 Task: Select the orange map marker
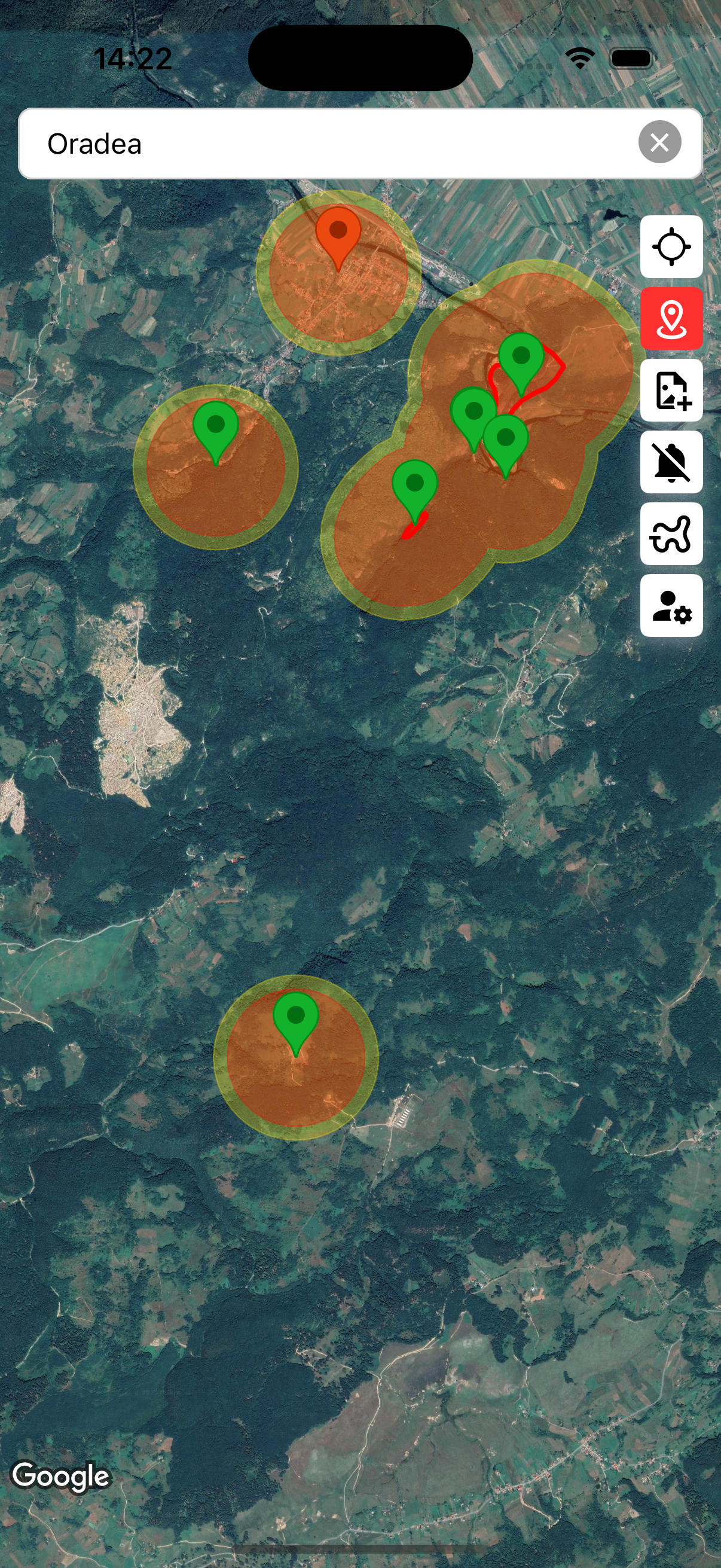pyautogui.click(x=338, y=233)
